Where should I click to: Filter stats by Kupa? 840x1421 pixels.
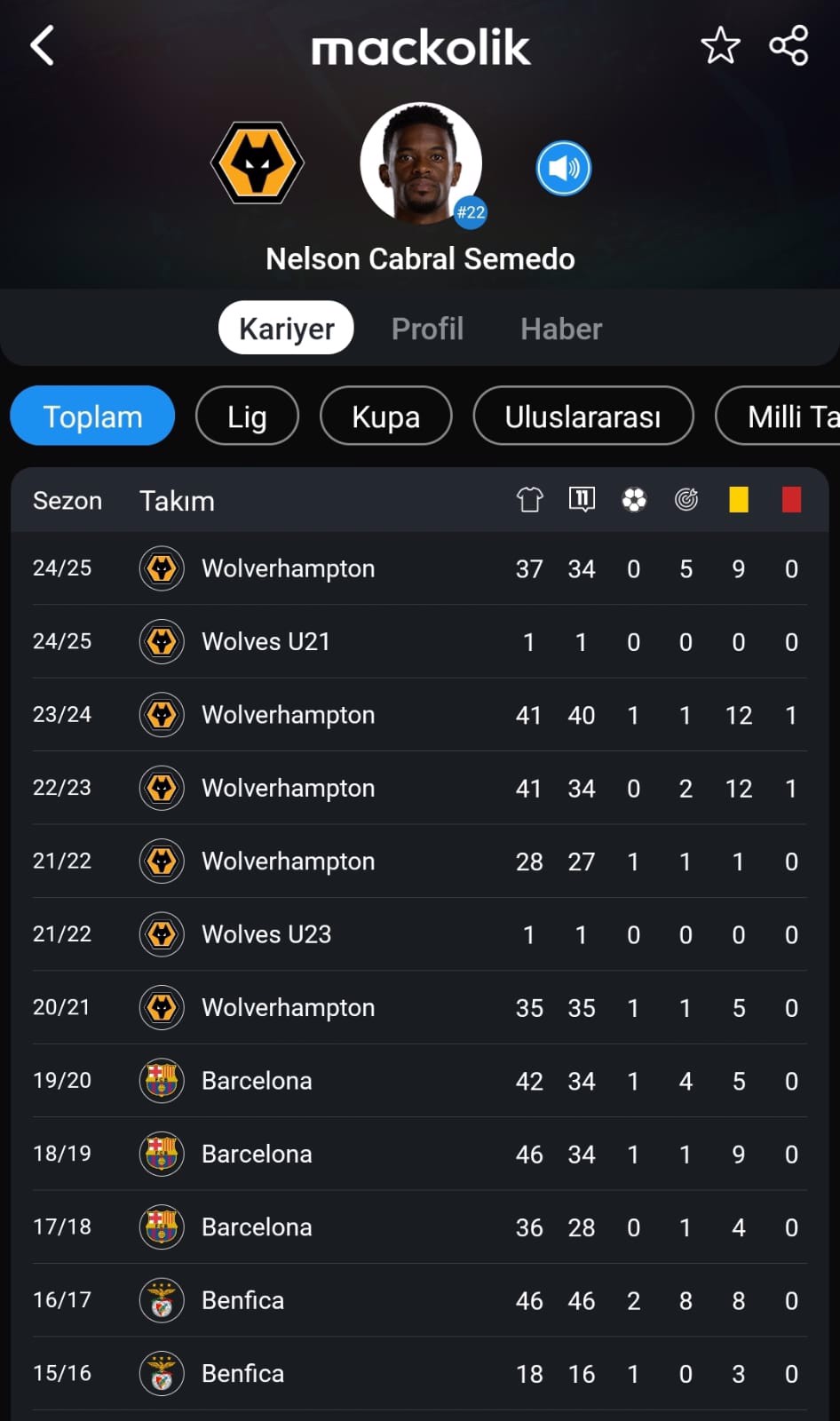click(385, 416)
